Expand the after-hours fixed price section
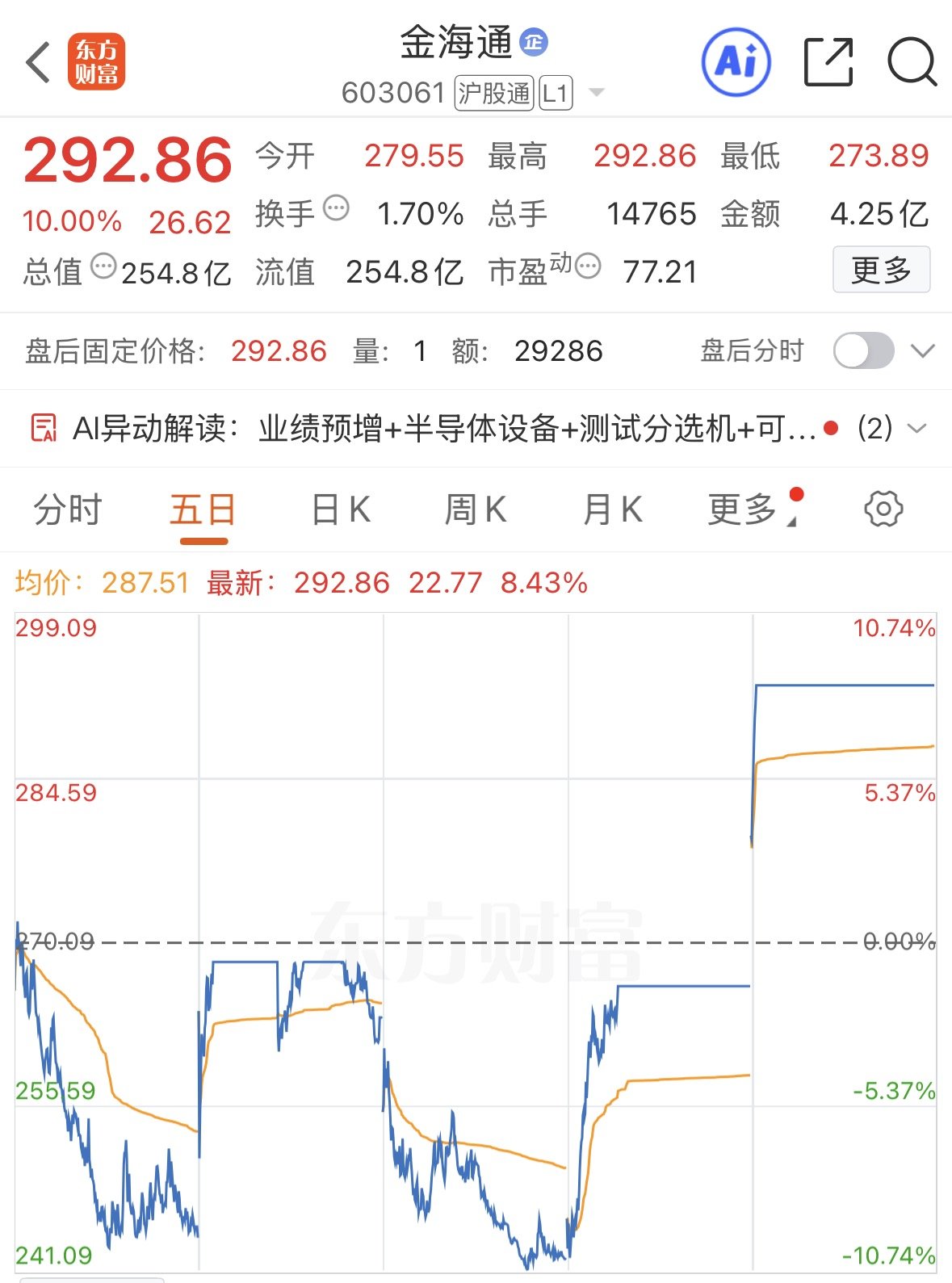Image resolution: width=952 pixels, height=1283 pixels. tap(922, 351)
